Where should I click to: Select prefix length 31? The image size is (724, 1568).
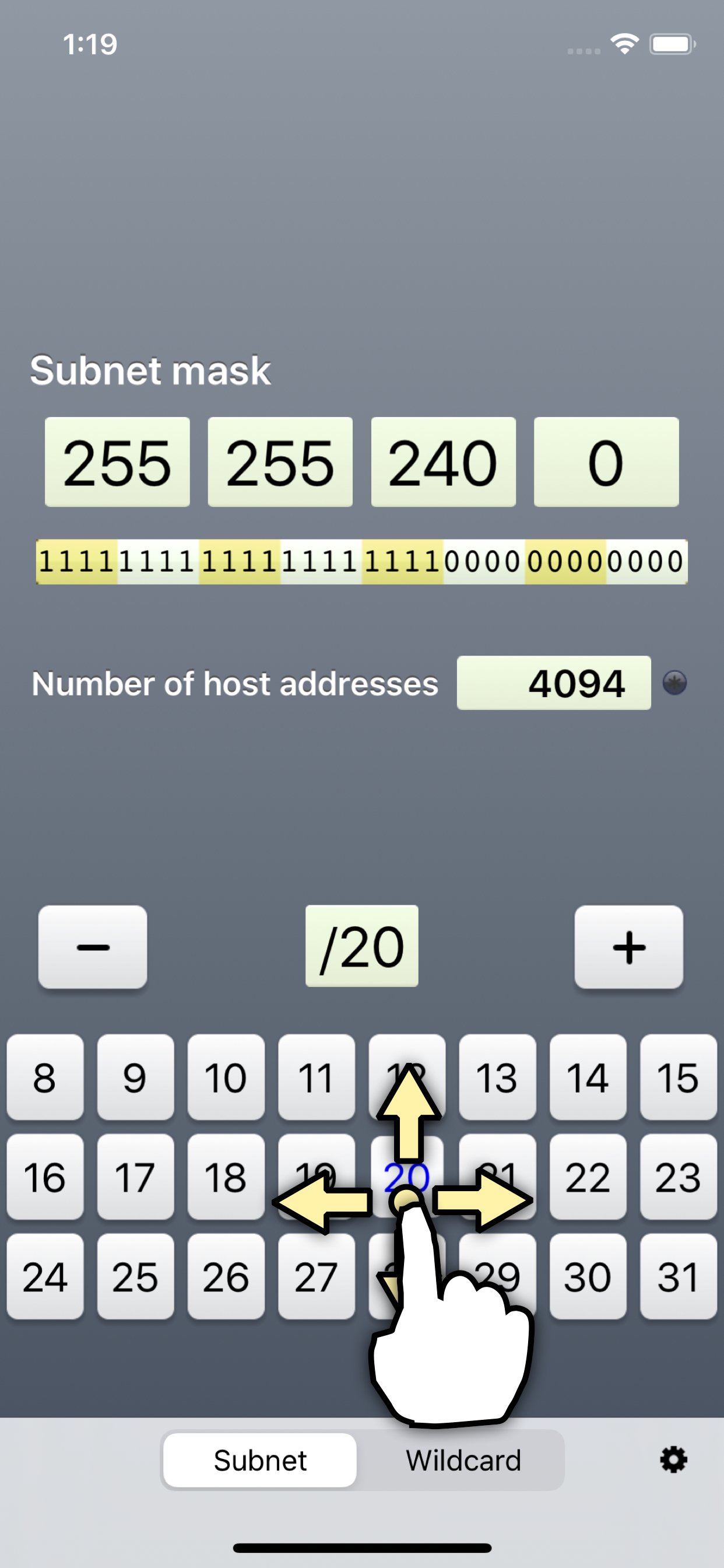679,1278
